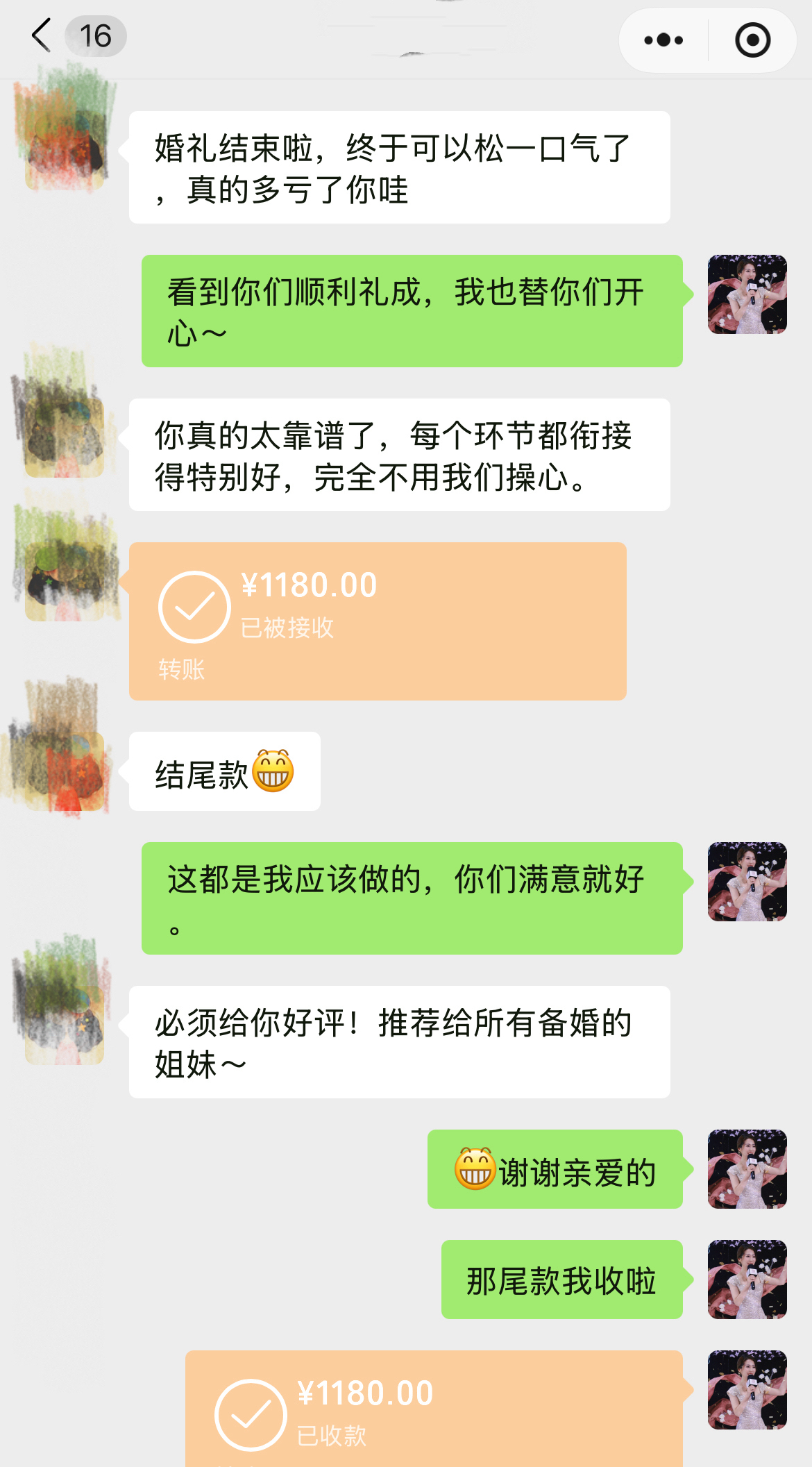This screenshot has width=812, height=1467.
Task: Open the three-dot more menu
Action: [x=663, y=40]
